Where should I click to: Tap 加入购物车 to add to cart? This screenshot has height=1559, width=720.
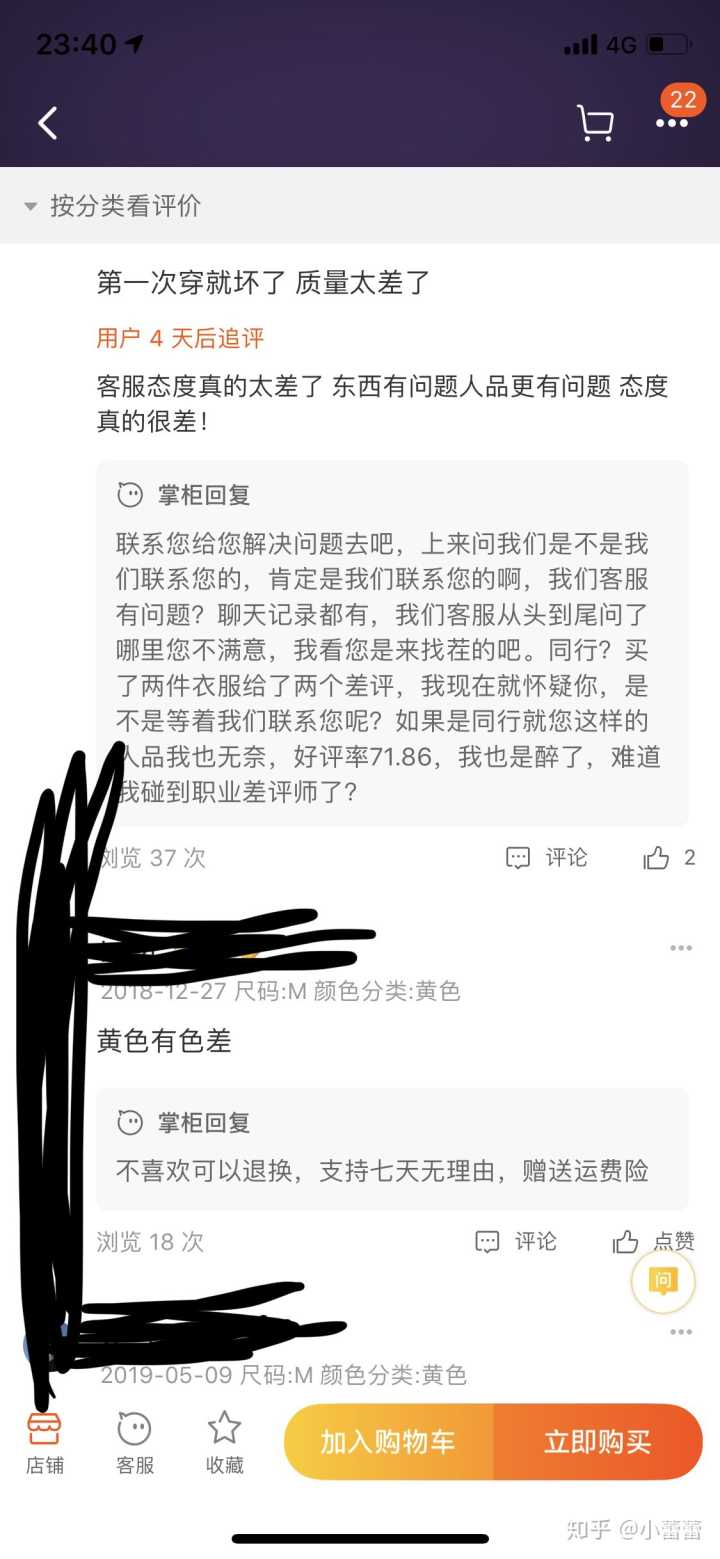click(x=388, y=1442)
